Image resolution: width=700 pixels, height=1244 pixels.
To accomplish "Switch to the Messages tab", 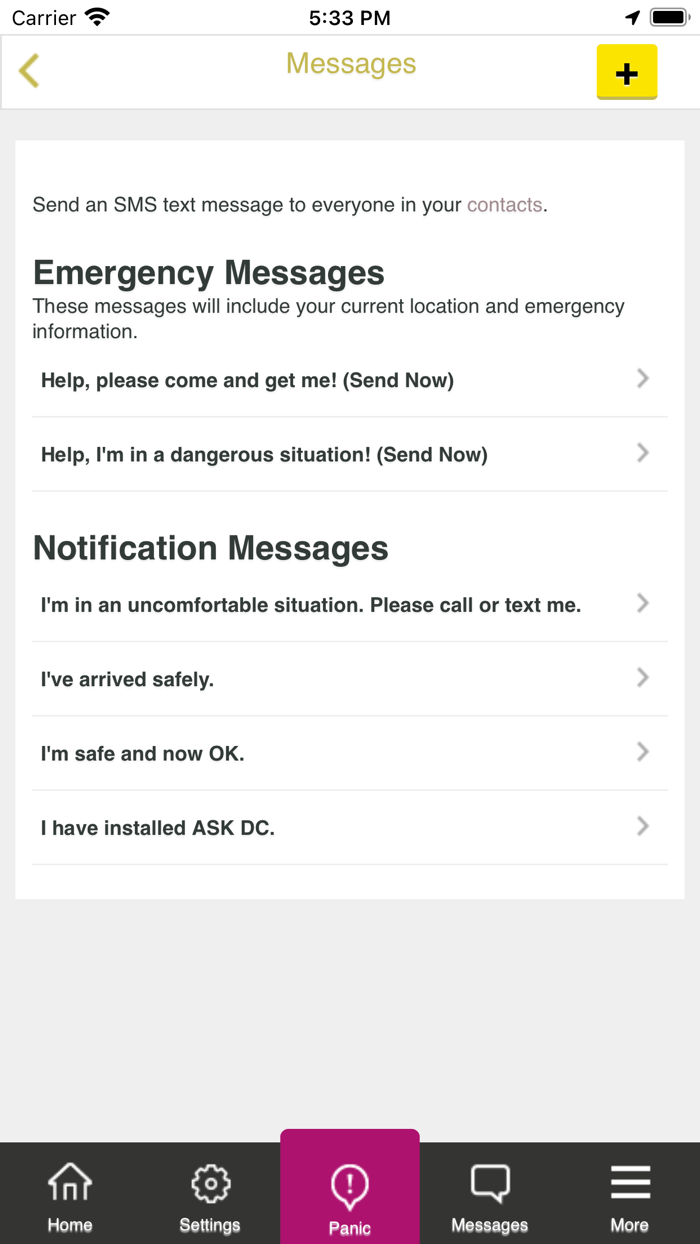I will (x=490, y=1196).
